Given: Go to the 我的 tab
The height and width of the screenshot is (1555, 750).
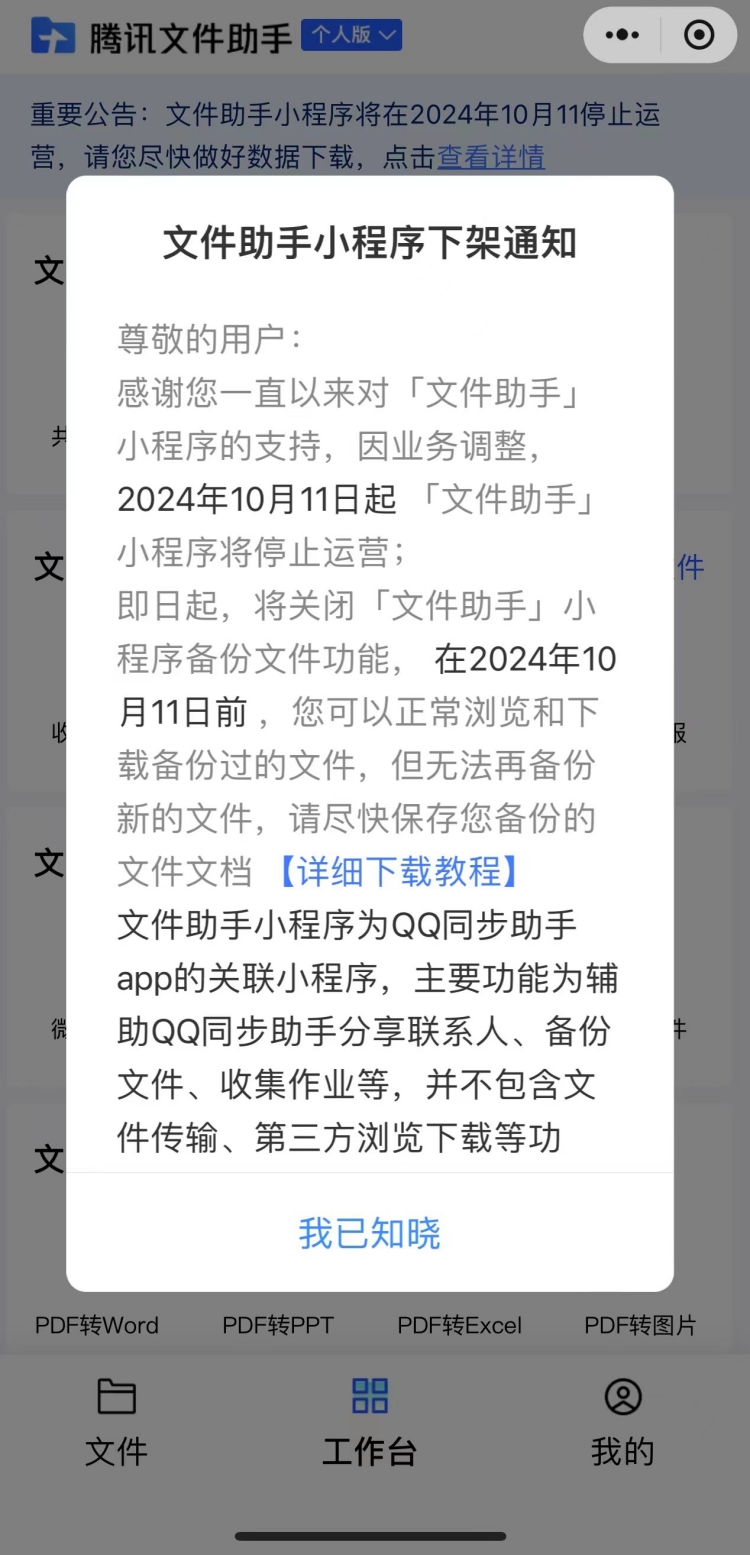Looking at the screenshot, I should point(622,1420).
